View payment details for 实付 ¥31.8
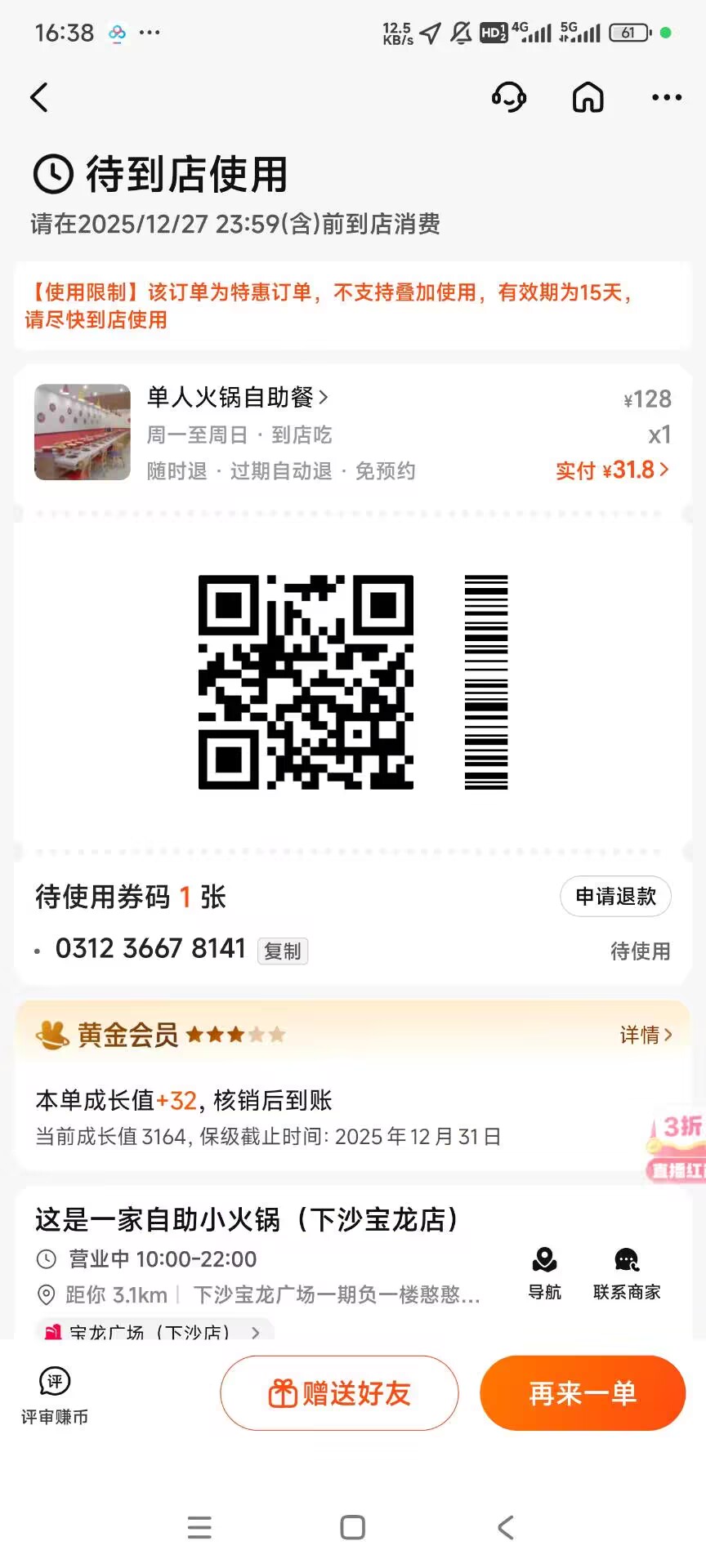 612,470
